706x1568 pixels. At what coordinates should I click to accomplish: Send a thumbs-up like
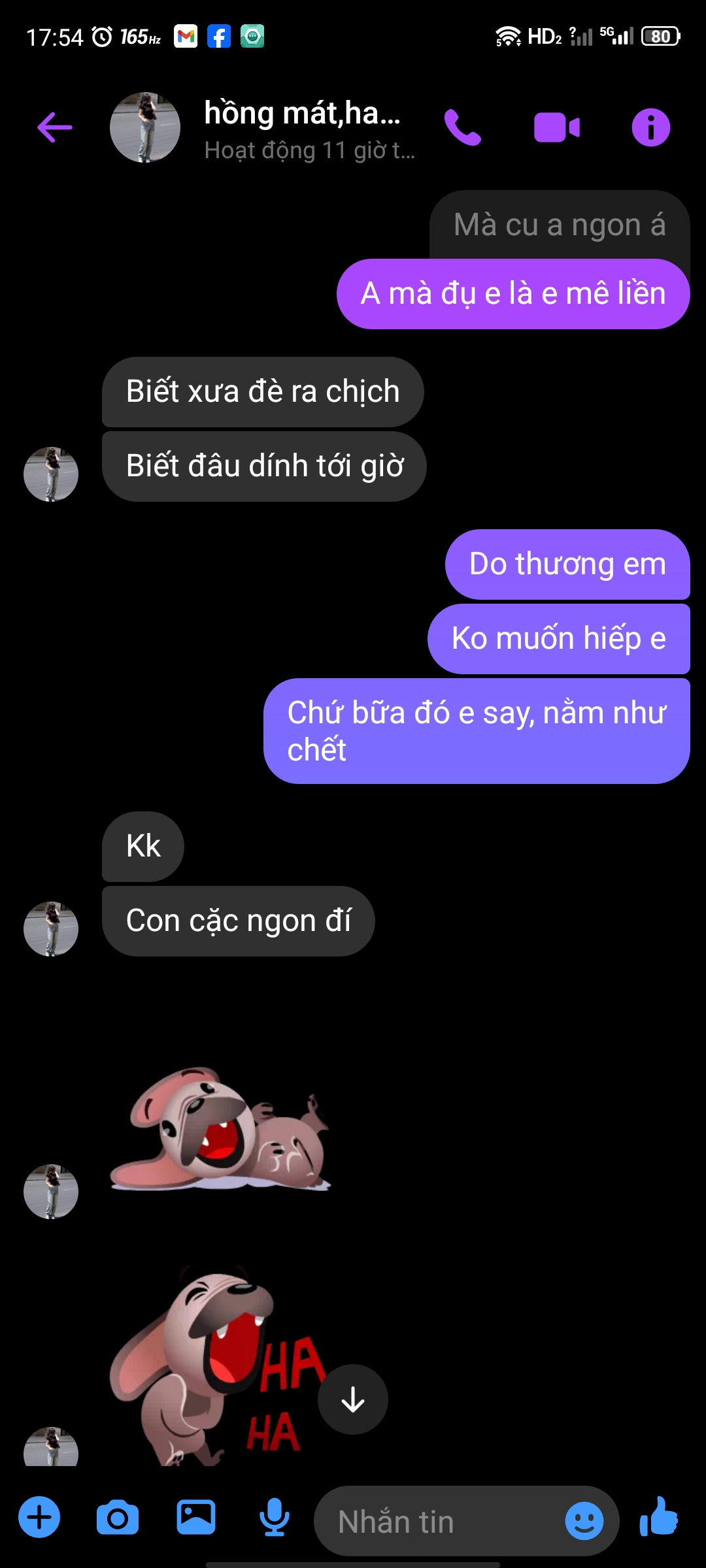click(659, 1517)
